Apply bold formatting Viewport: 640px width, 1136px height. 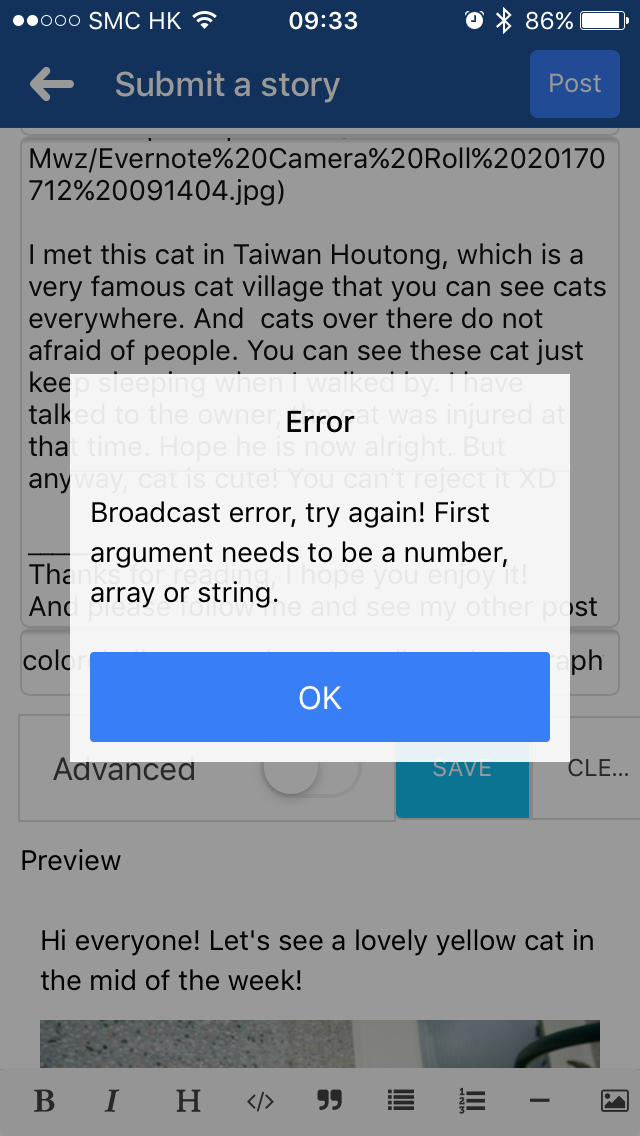click(x=44, y=1101)
